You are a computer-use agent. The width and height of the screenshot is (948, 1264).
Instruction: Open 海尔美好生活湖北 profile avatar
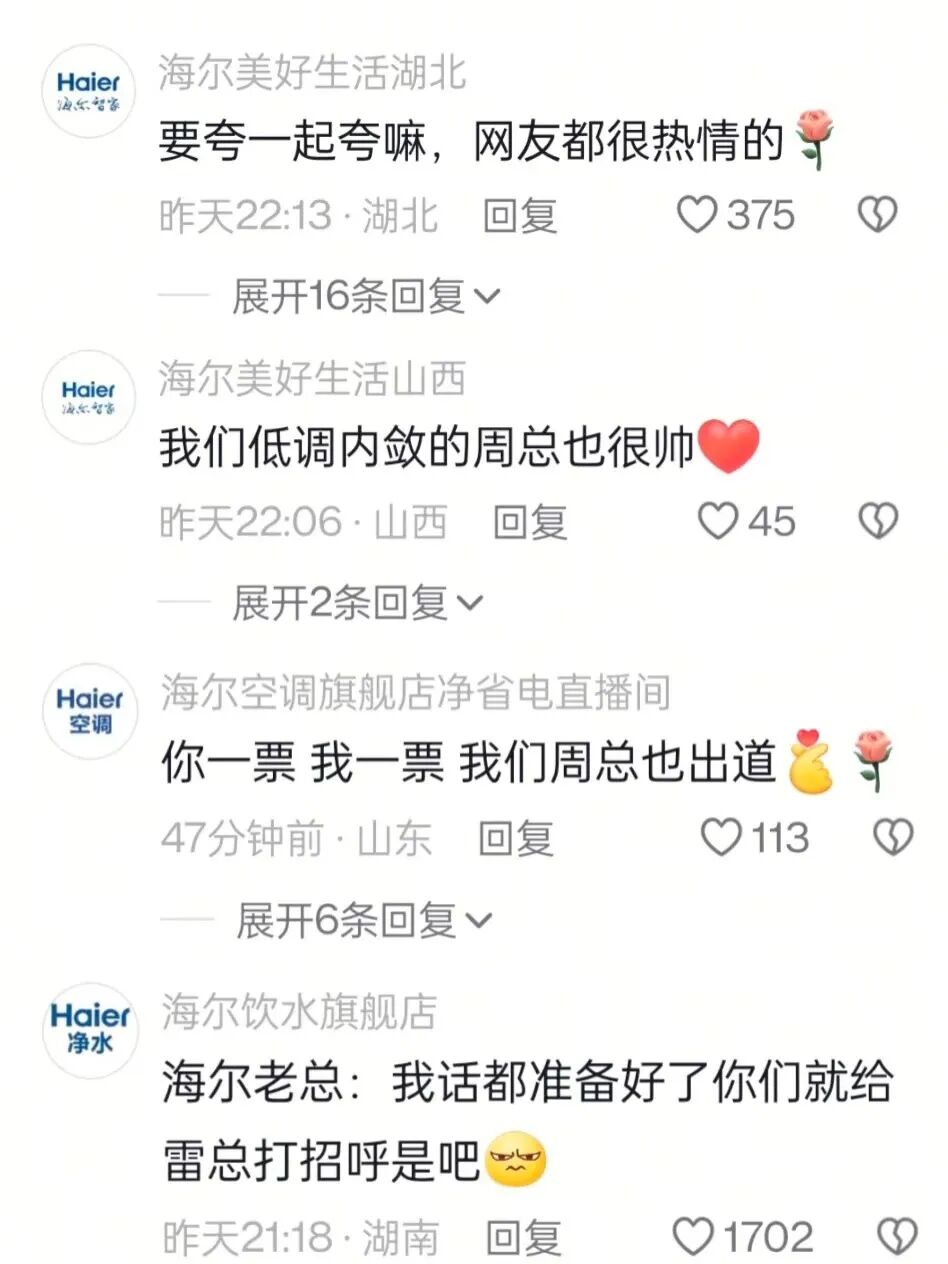[x=88, y=90]
